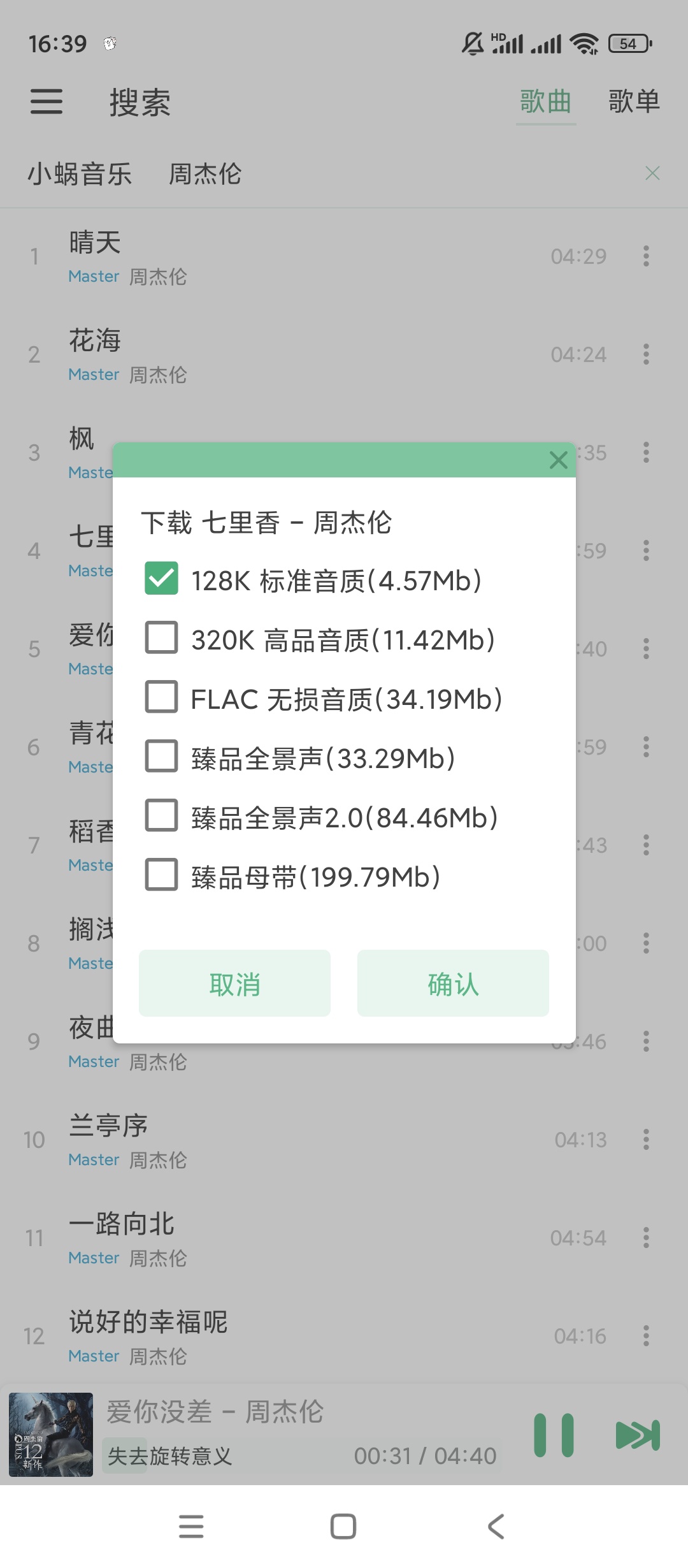Select 320K 高品音质 quality
Image resolution: width=688 pixels, height=1568 pixels.
pyautogui.click(x=161, y=638)
